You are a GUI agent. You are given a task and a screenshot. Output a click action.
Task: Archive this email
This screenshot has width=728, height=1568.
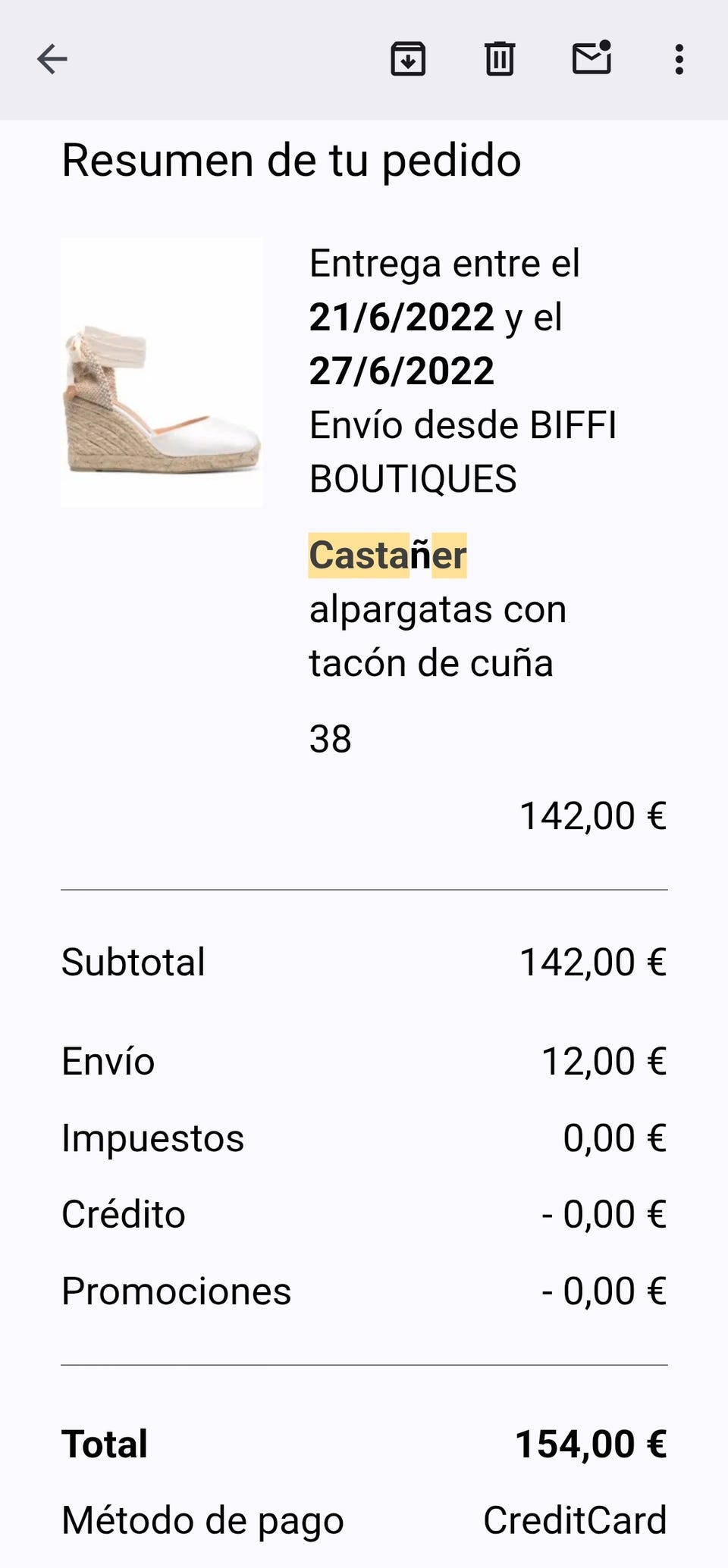[408, 59]
